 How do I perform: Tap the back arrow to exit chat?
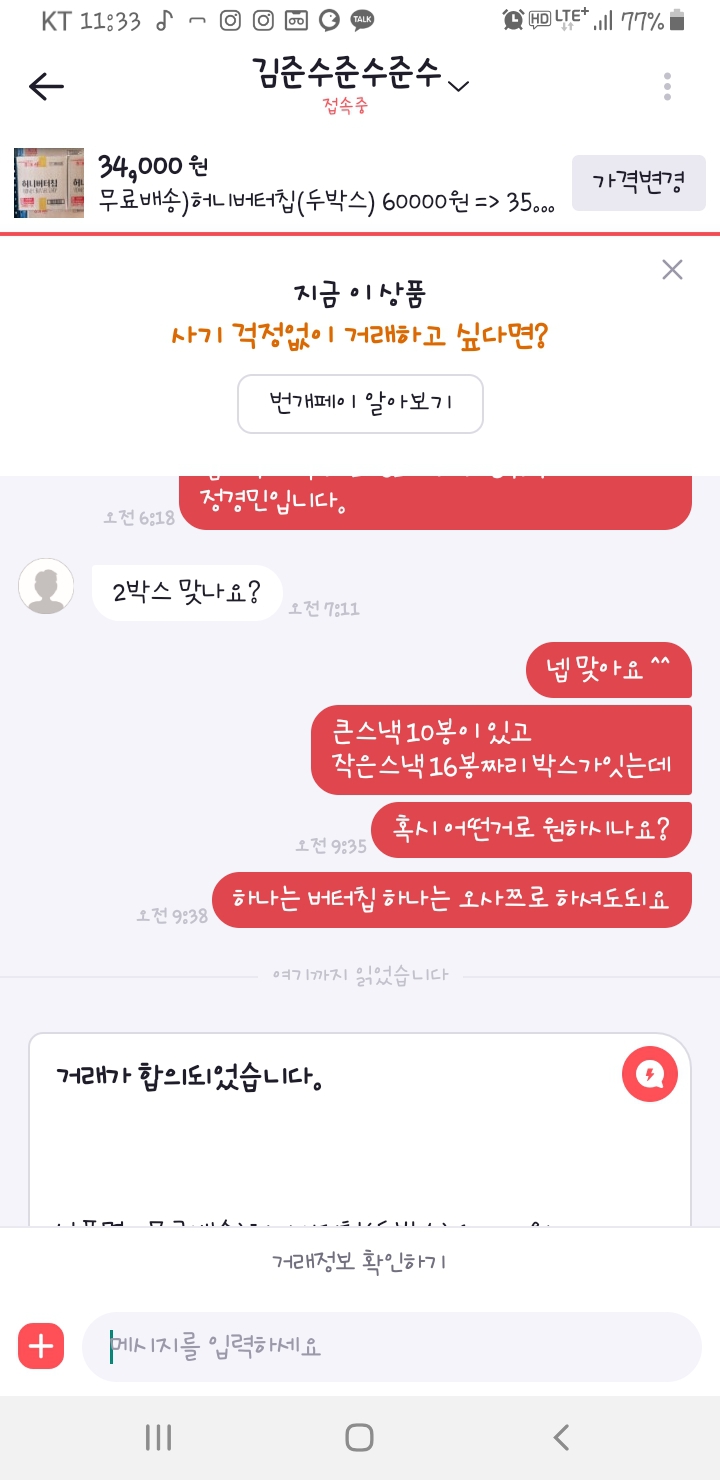click(44, 86)
